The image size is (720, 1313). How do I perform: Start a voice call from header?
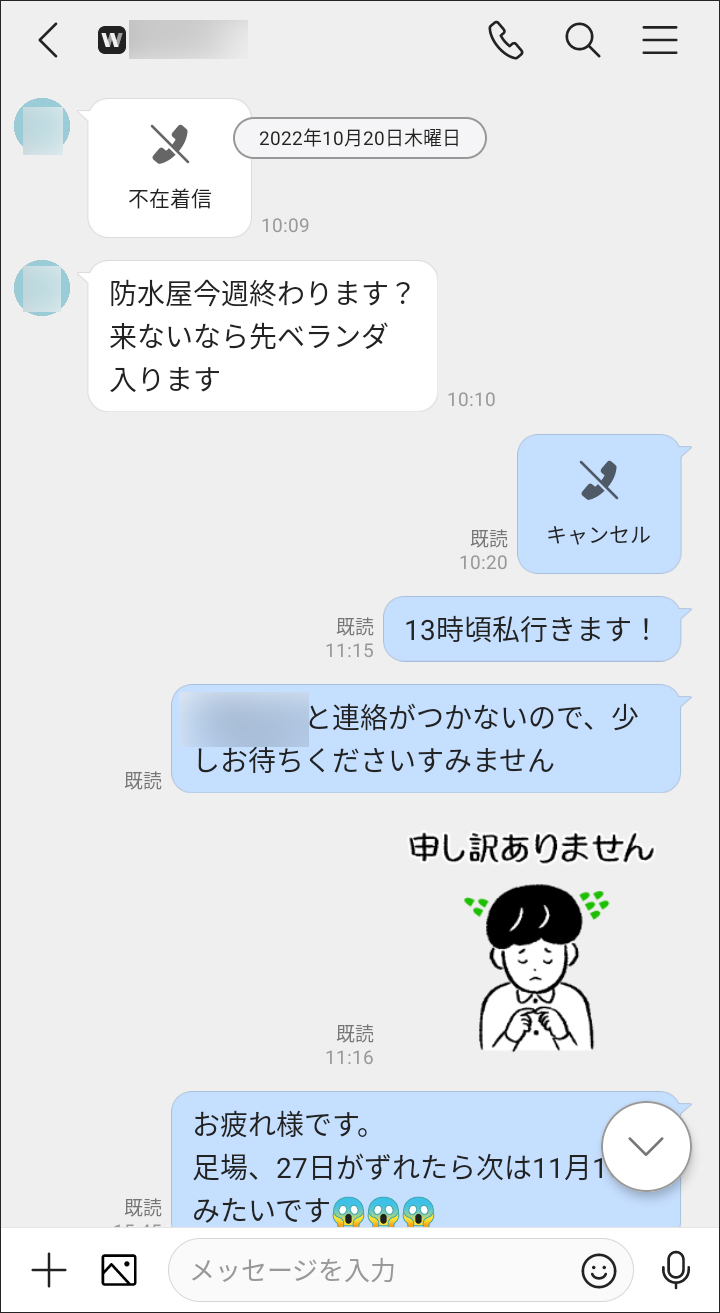(x=505, y=40)
